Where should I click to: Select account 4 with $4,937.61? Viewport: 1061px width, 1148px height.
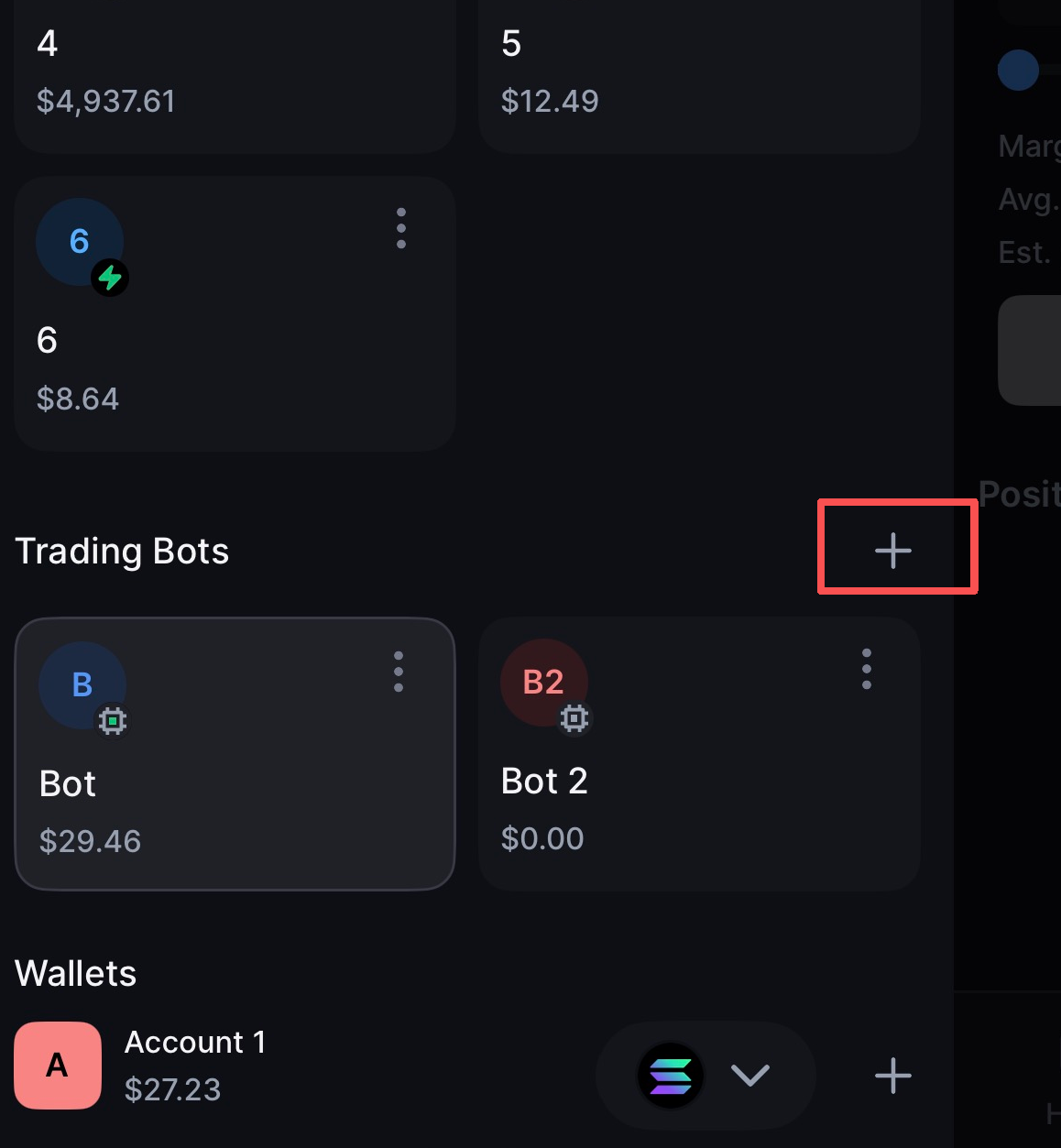[235, 73]
